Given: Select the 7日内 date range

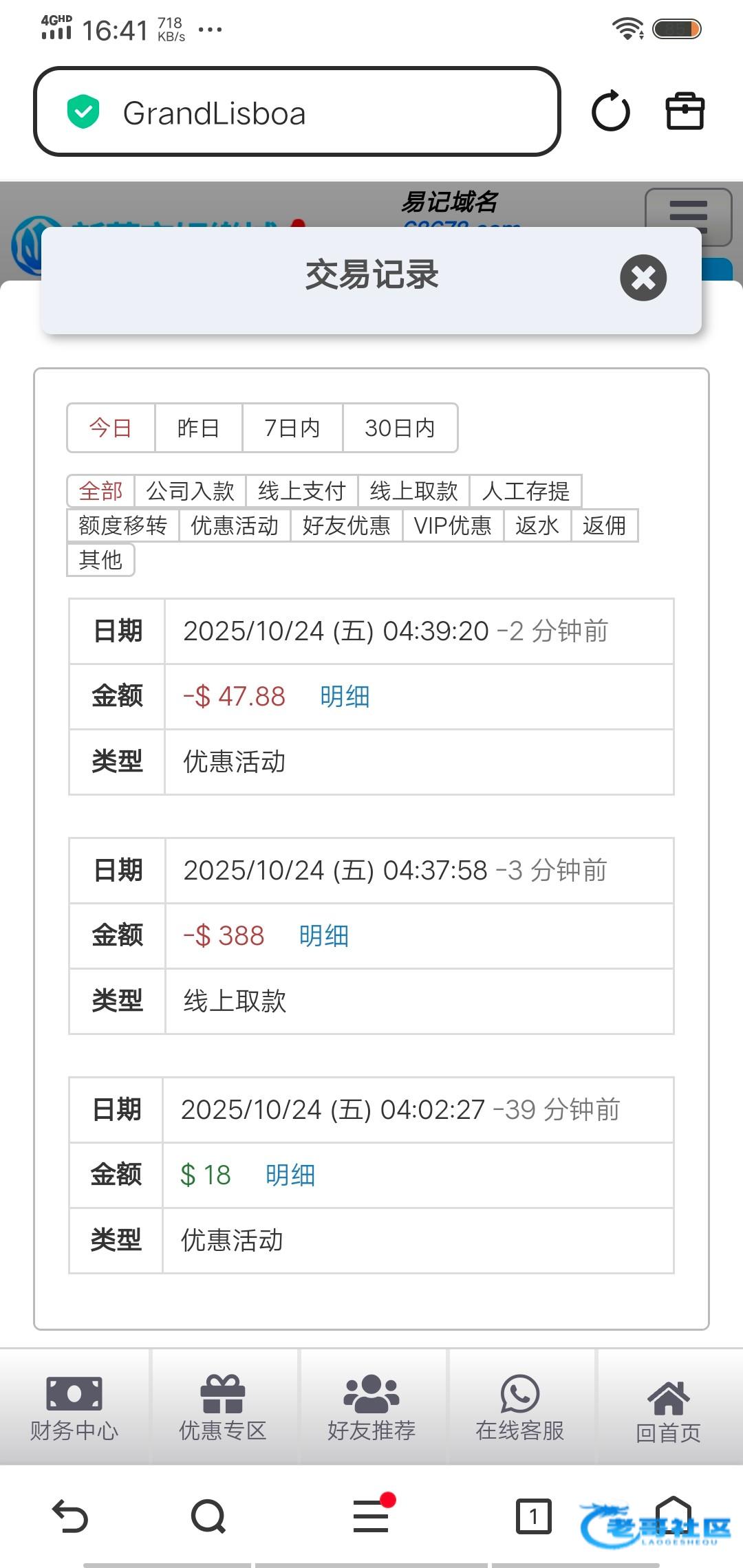Looking at the screenshot, I should click(x=292, y=428).
